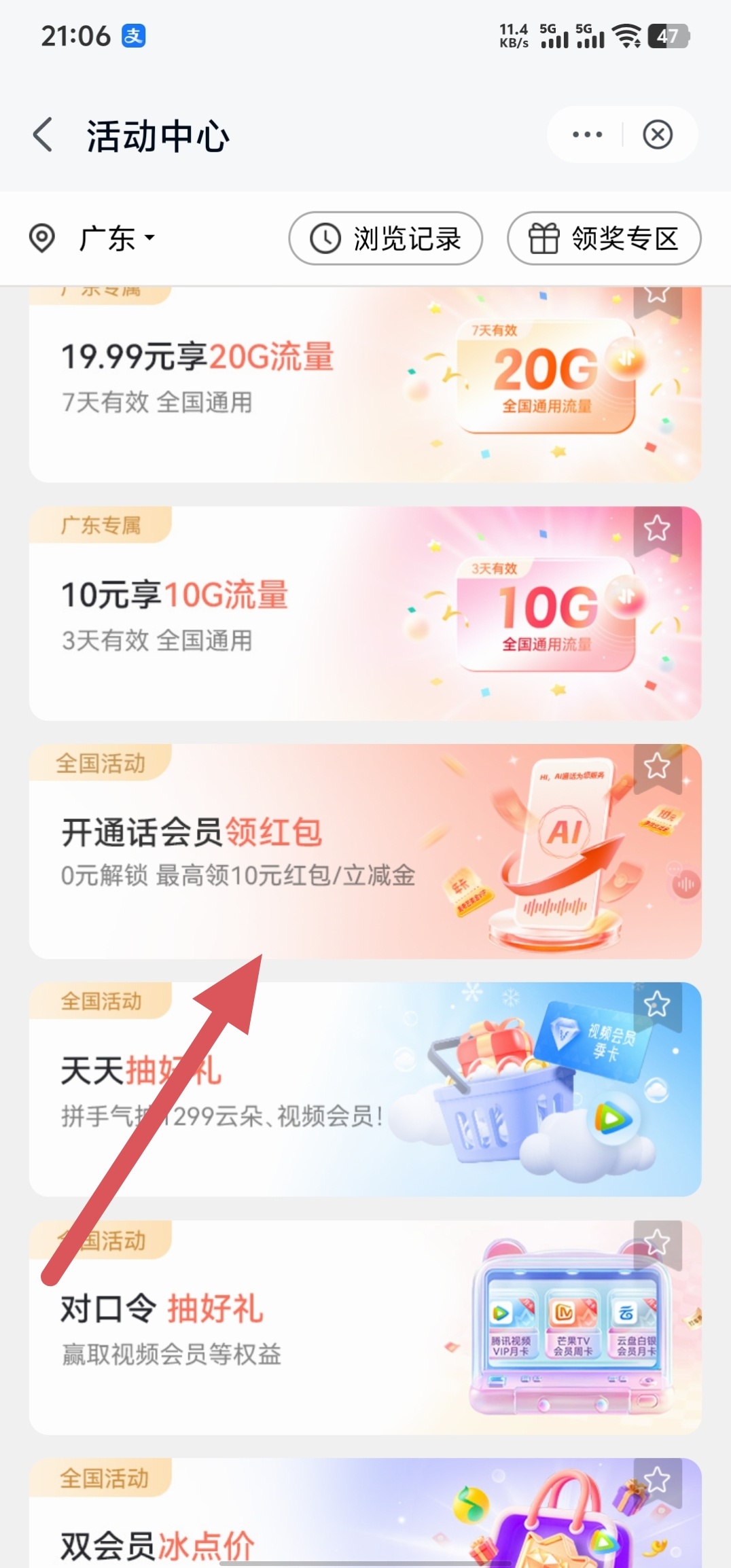Viewport: 731px width, 1568px height.
Task: Favorite the 10元享10G流量 card
Action: 657,529
